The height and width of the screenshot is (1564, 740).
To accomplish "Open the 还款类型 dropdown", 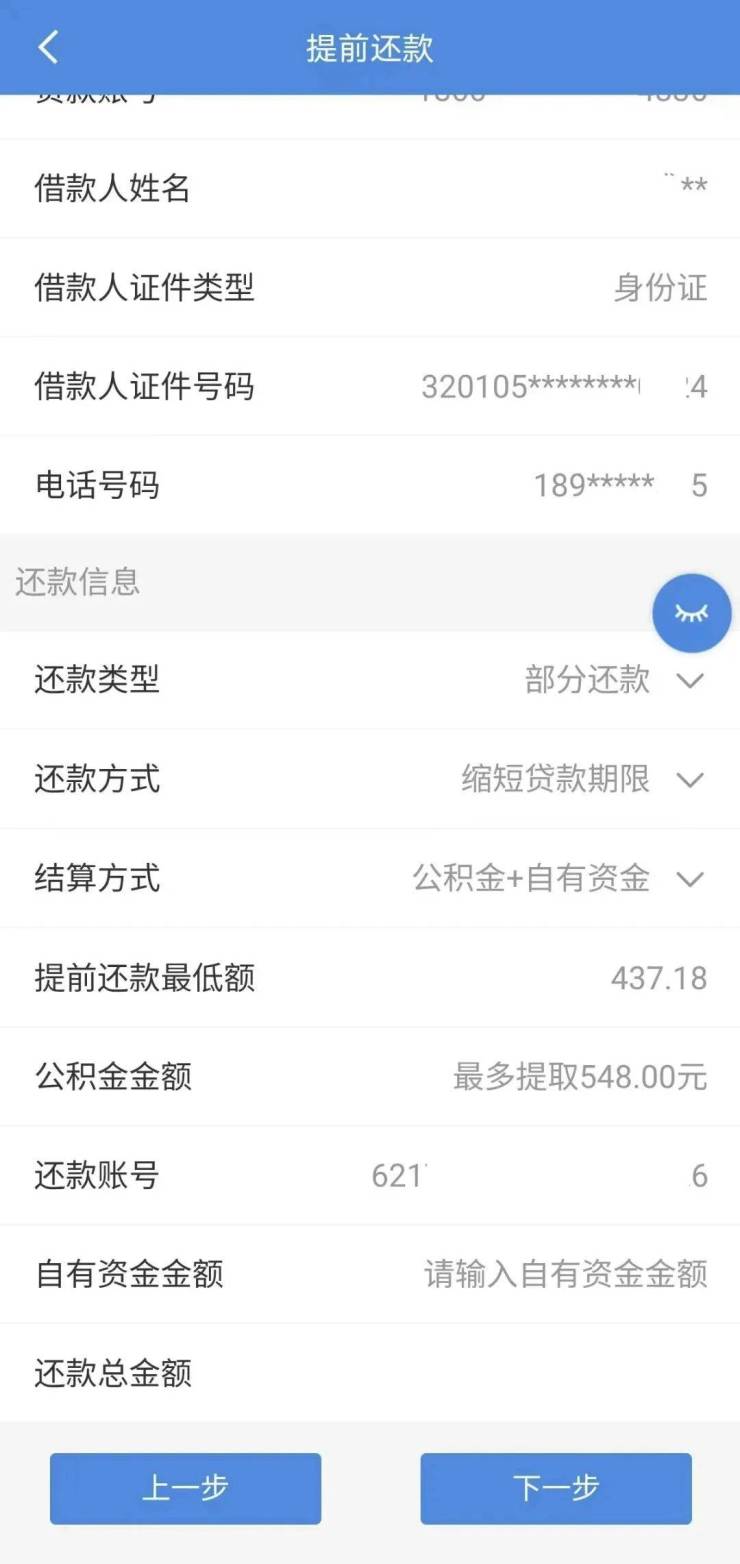I will tap(614, 681).
